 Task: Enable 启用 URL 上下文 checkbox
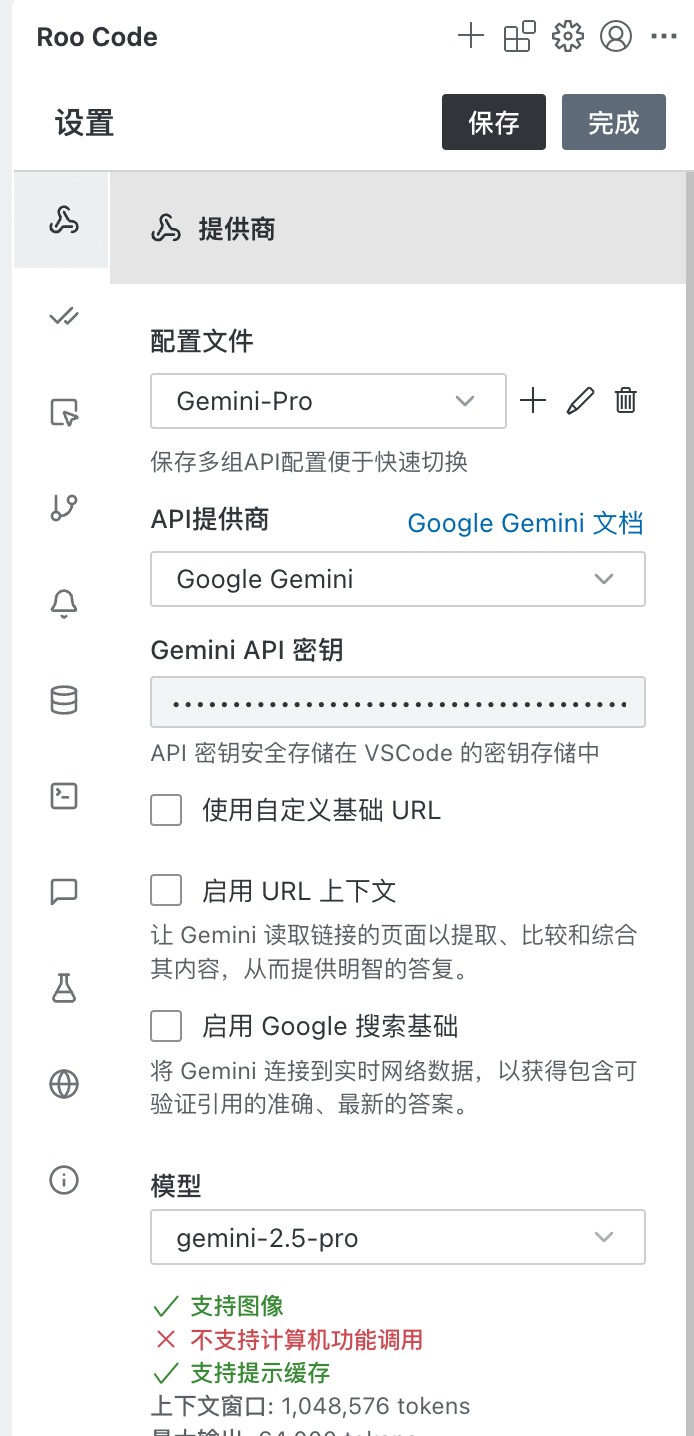click(166, 890)
